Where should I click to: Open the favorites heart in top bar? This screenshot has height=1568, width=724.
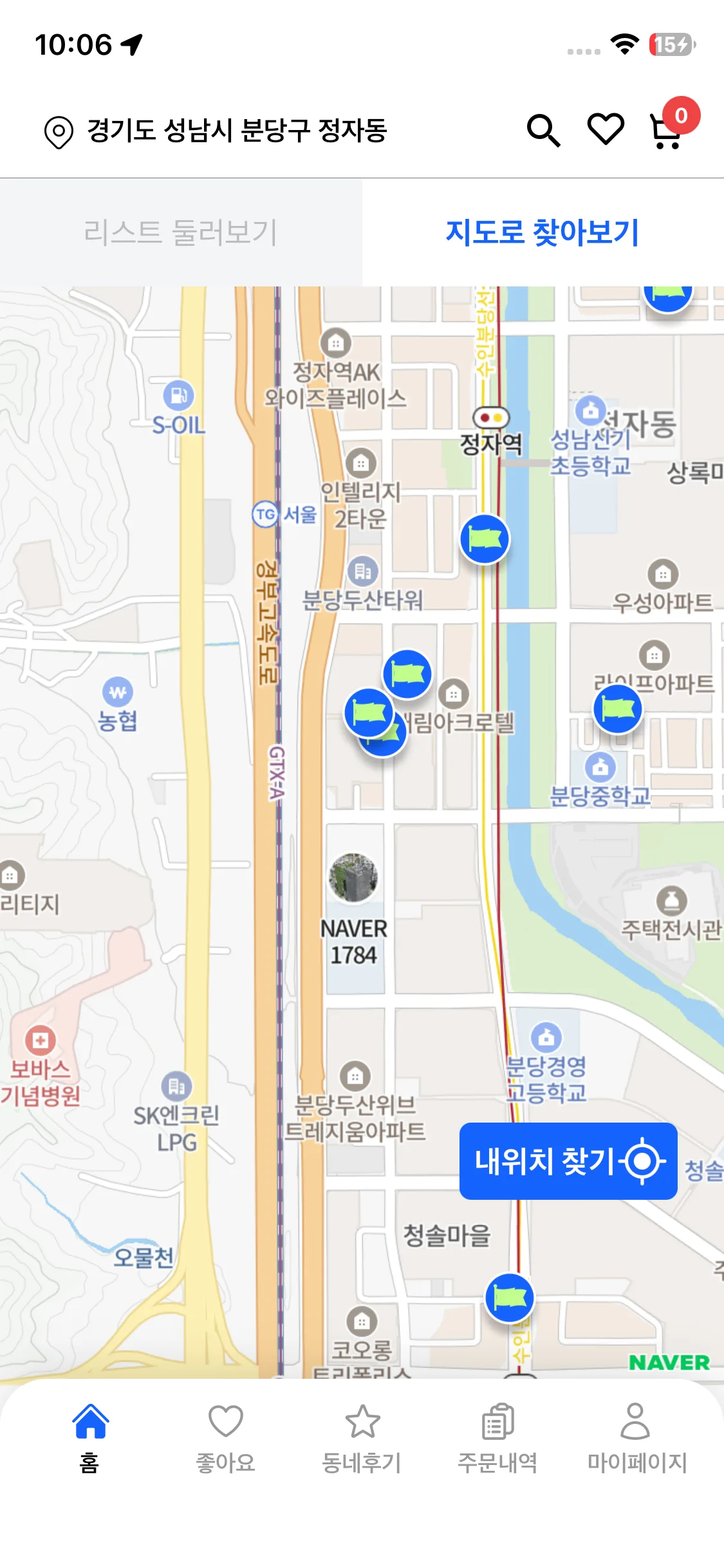pos(606,129)
